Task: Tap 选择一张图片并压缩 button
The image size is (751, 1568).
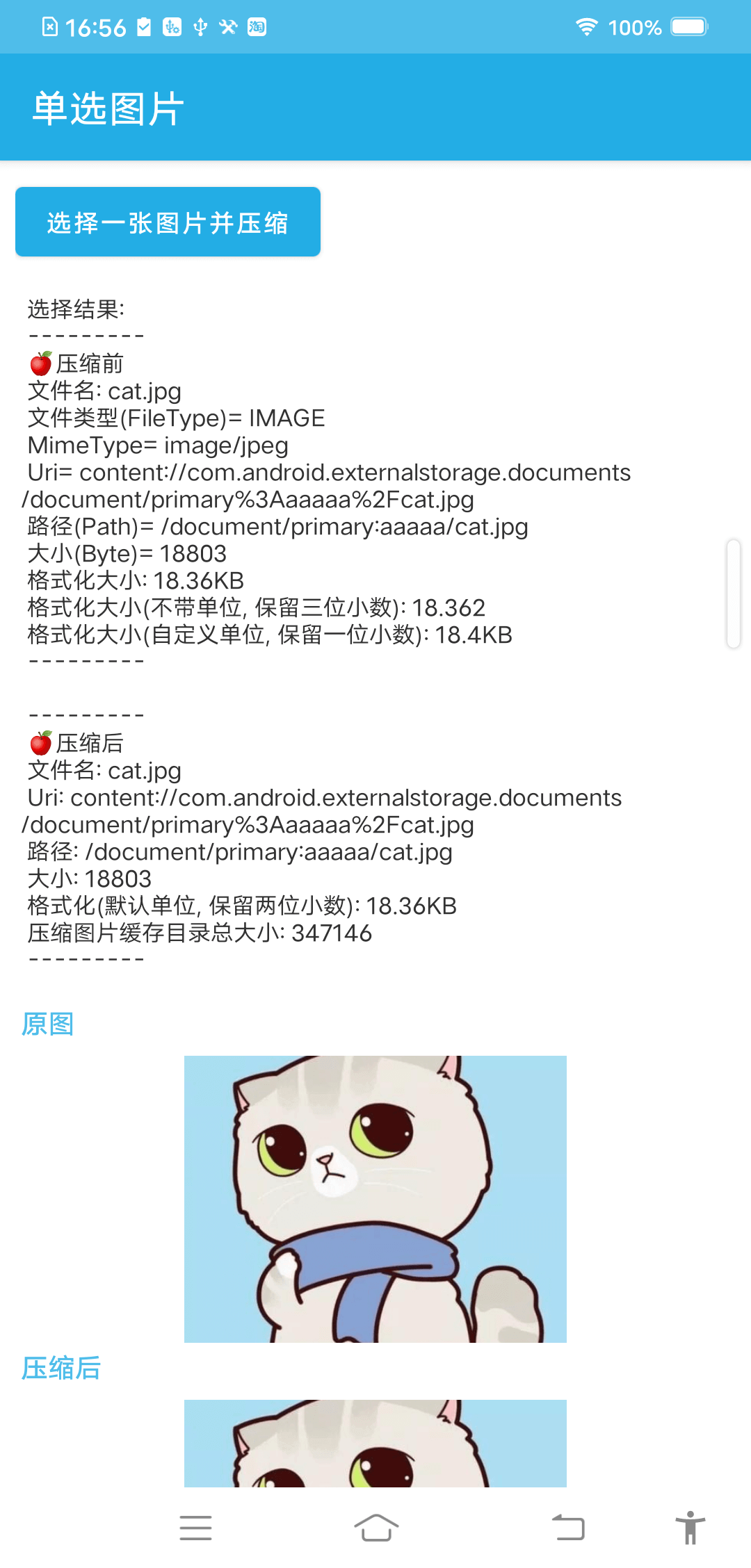Action: (168, 222)
